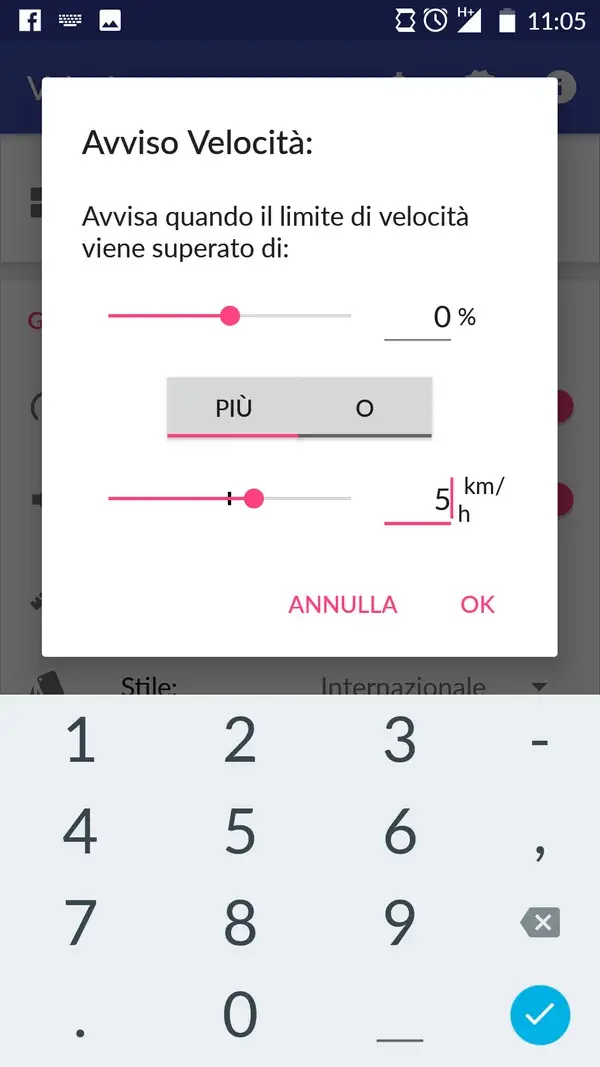Type digit 1 on the keypad
600x1067 pixels.
80,740
